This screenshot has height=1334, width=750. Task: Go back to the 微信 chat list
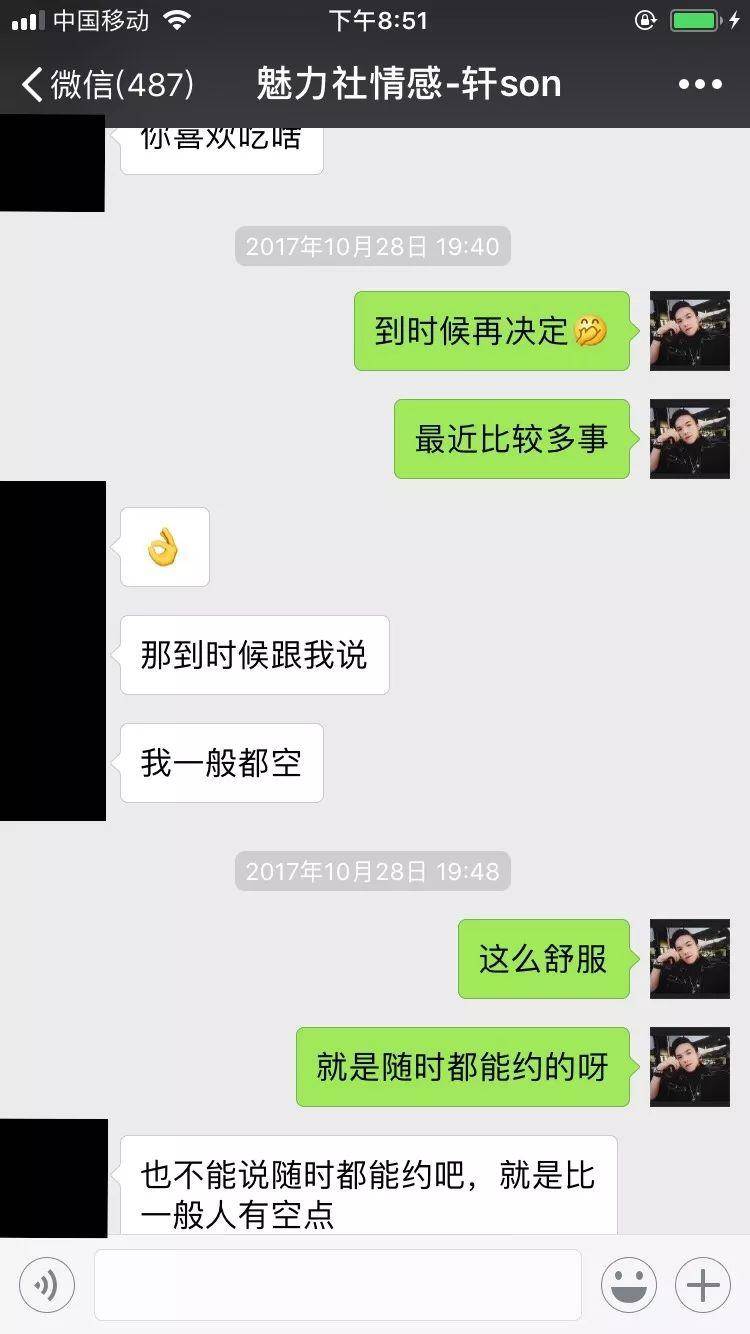pyautogui.click(x=105, y=85)
